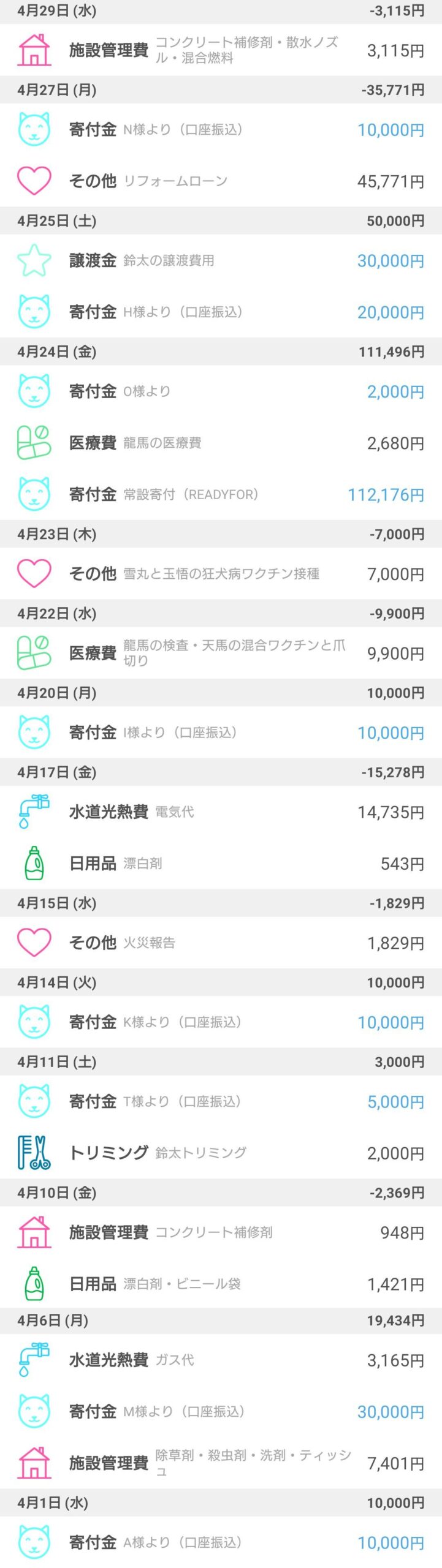The width and height of the screenshot is (442, 1568).
Task: View the 9,900円 医療費 entry on 4月22日
Action: [221, 653]
